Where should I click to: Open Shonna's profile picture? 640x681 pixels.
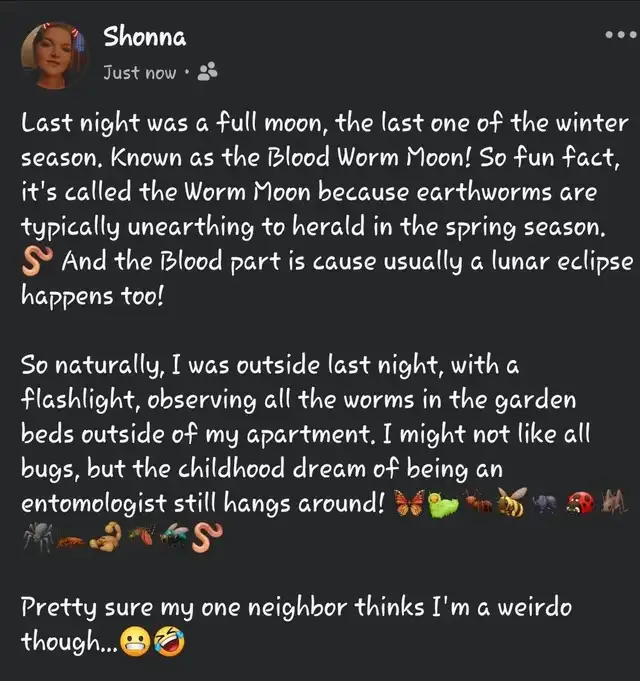(x=55, y=55)
